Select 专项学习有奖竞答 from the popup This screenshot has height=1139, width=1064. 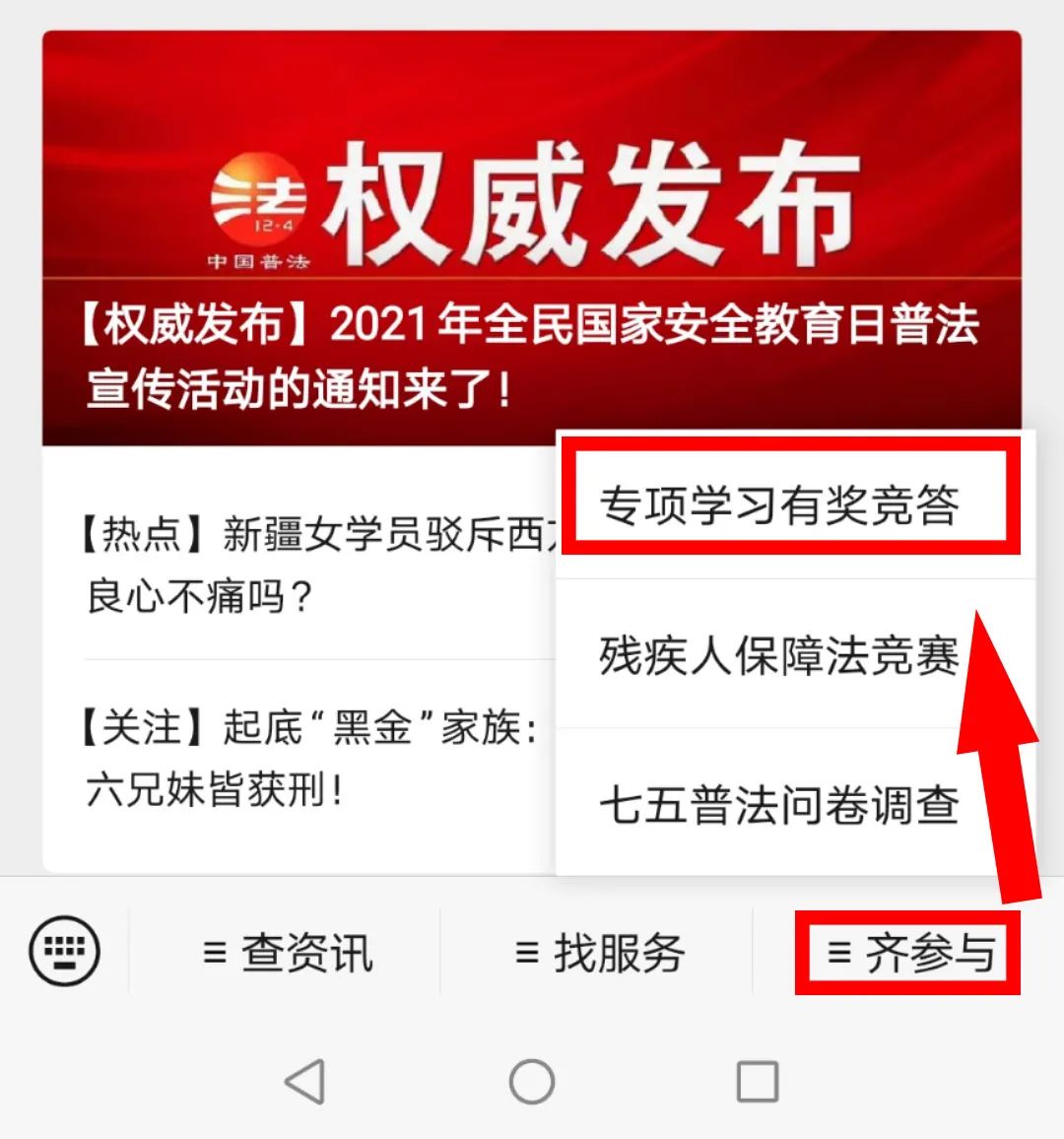click(x=778, y=505)
